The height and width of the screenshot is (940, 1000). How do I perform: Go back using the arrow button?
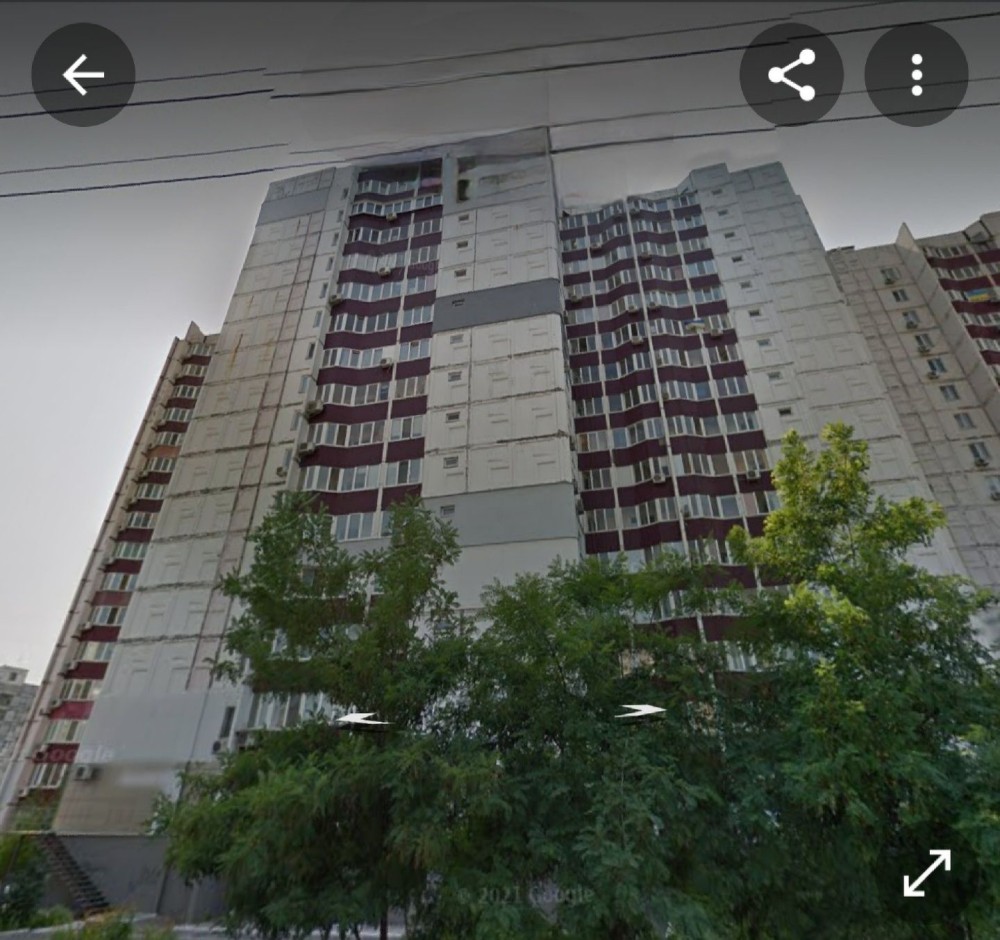[83, 75]
